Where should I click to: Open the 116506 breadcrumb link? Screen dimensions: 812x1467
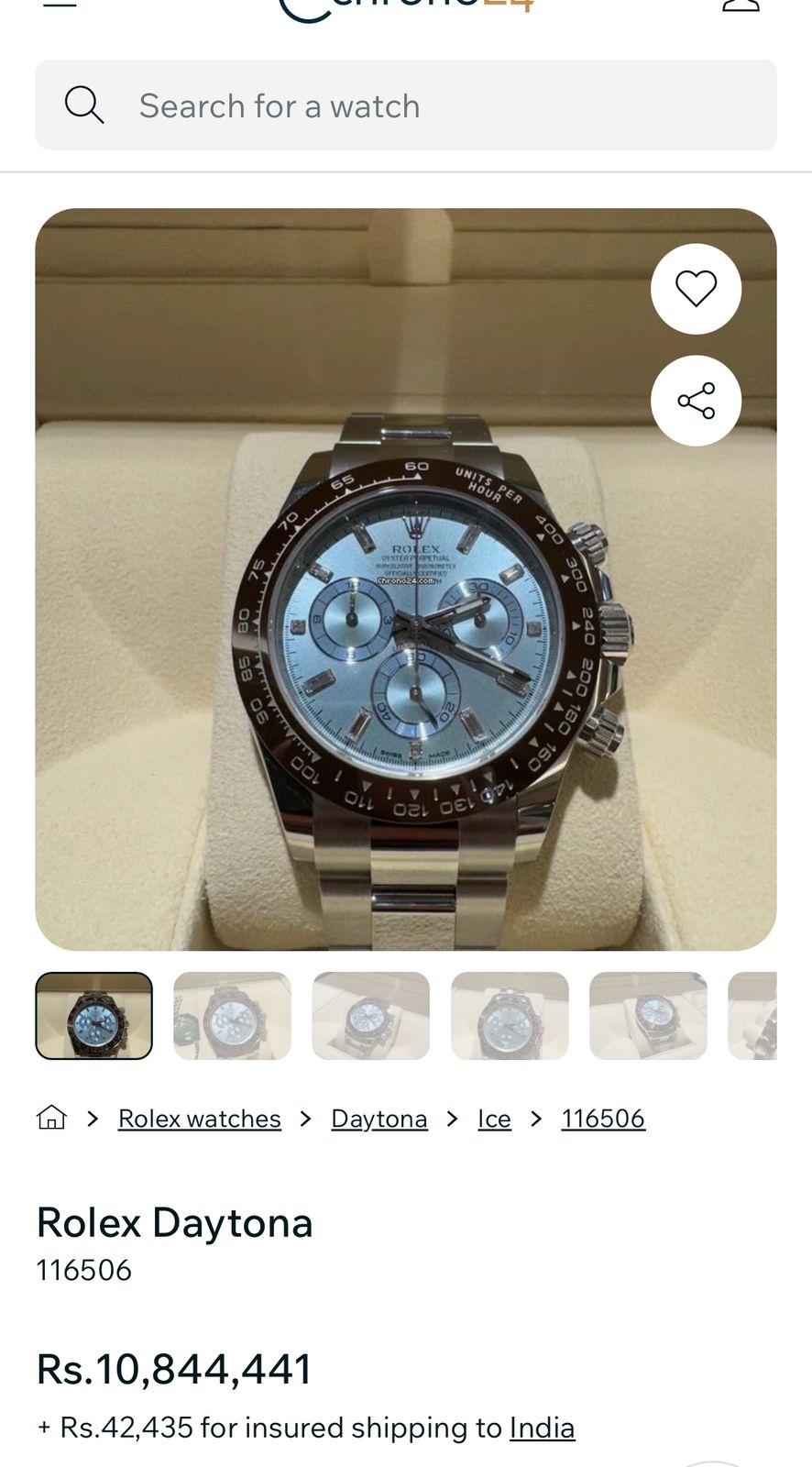pos(603,1119)
